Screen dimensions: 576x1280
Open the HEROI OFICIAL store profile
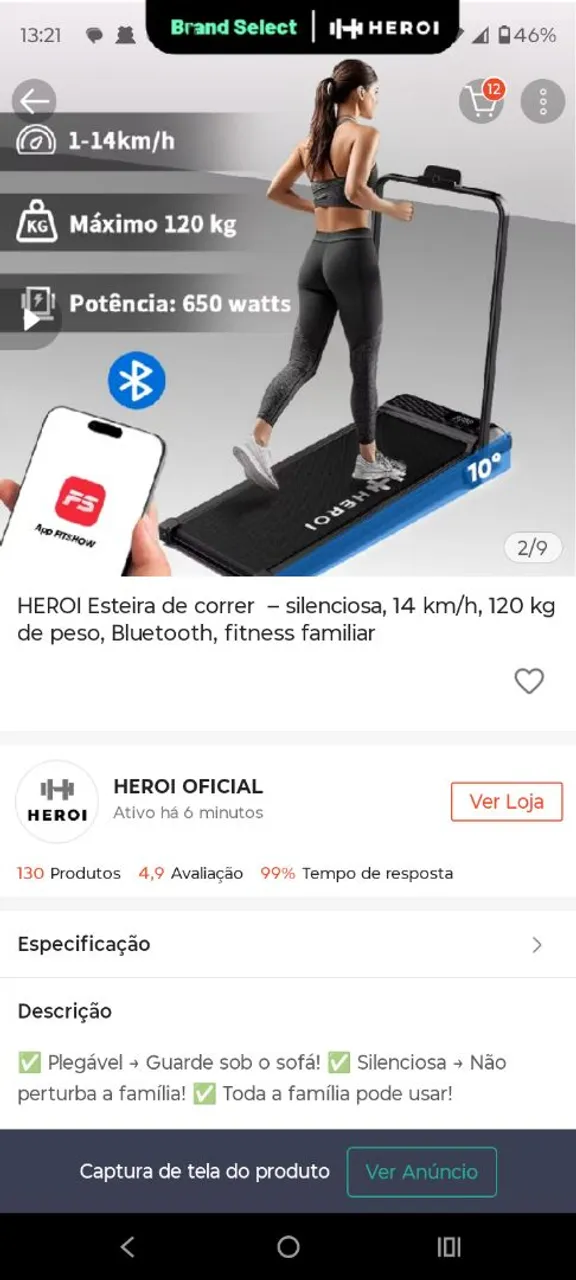[188, 787]
